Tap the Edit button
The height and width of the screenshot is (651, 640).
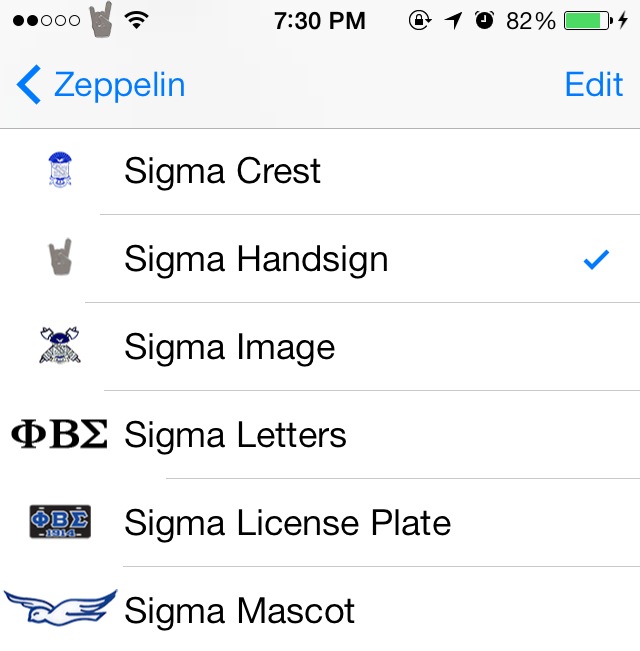coord(594,84)
